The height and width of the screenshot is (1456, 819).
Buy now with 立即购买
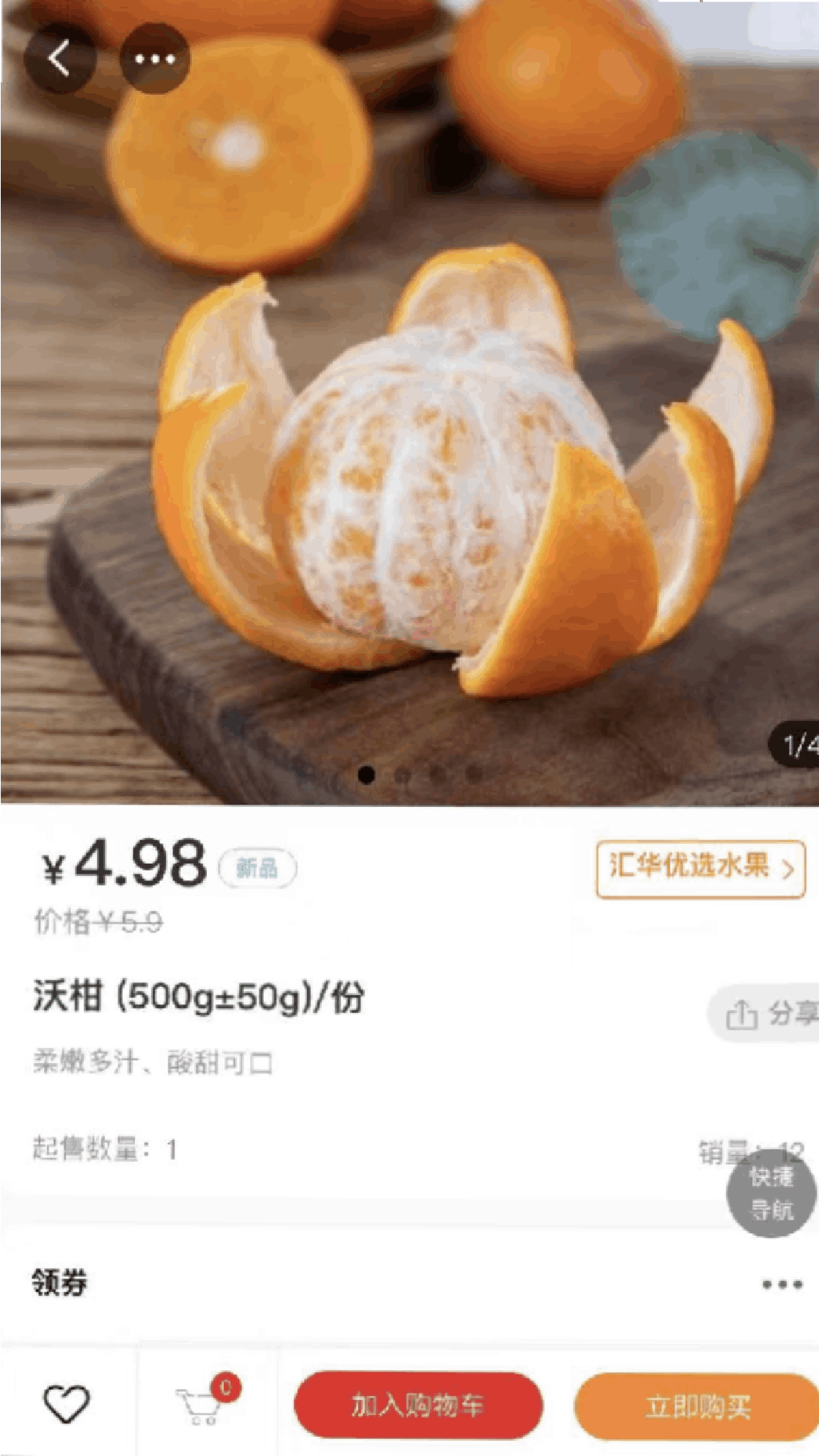tap(697, 1407)
